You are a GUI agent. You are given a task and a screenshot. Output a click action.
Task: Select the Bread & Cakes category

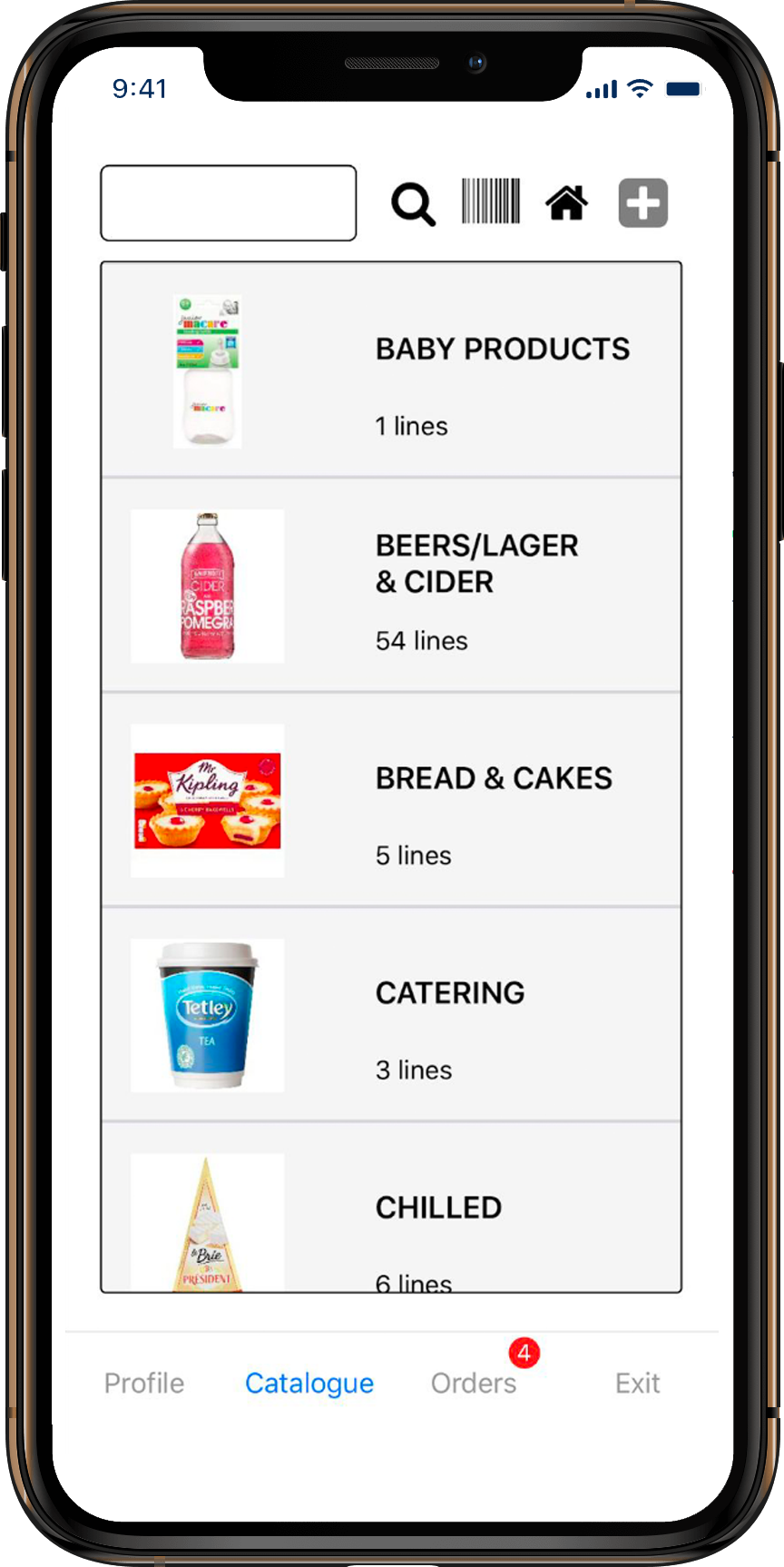coord(391,801)
